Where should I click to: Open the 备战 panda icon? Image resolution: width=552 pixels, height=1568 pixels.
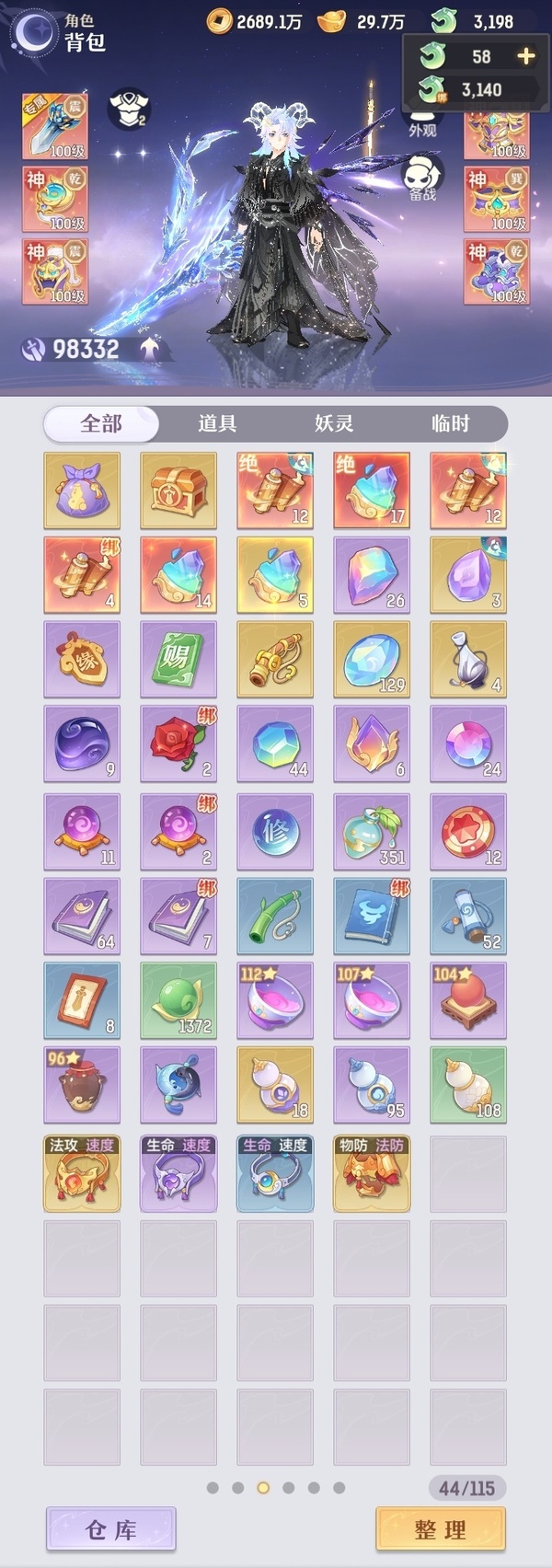422,179
